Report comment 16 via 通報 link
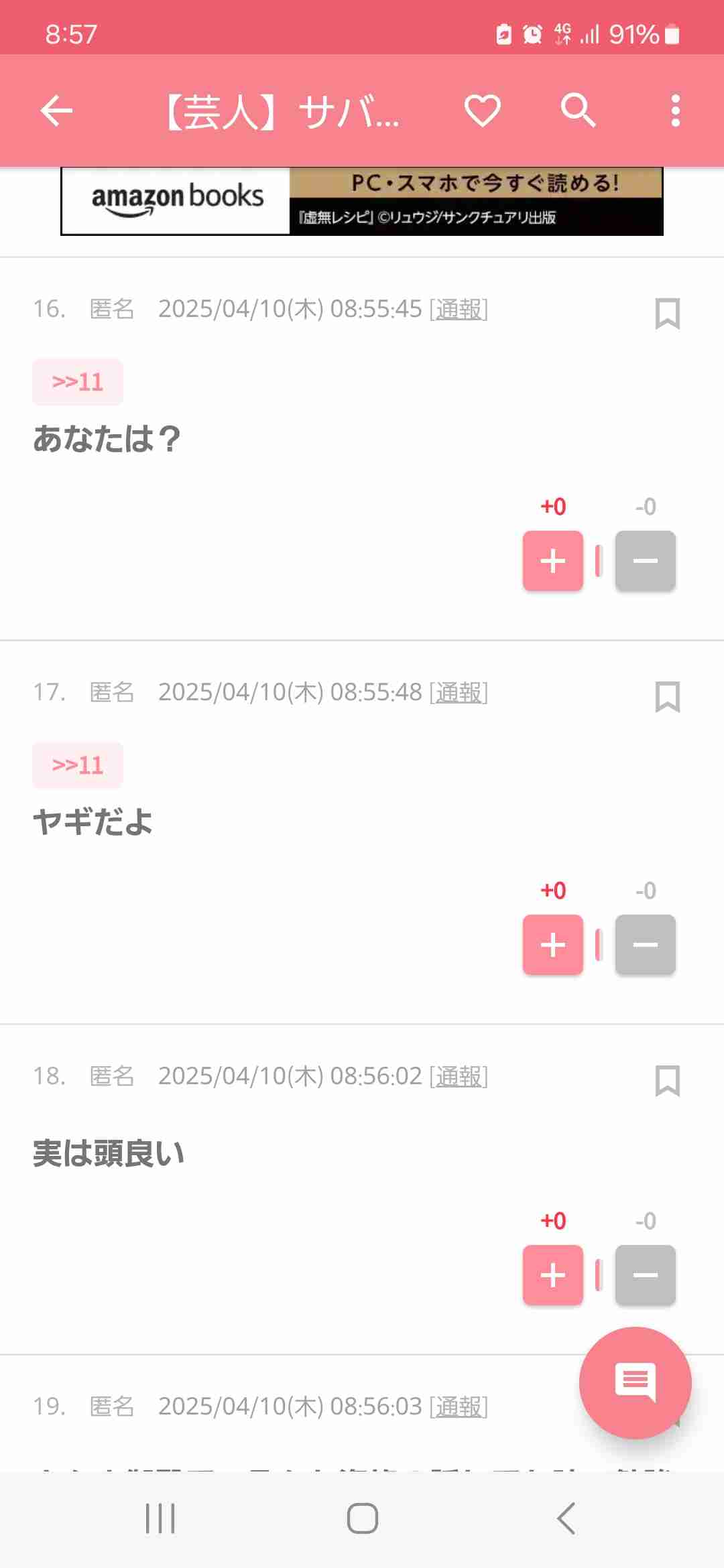The width and height of the screenshot is (724, 1568). coord(459,309)
